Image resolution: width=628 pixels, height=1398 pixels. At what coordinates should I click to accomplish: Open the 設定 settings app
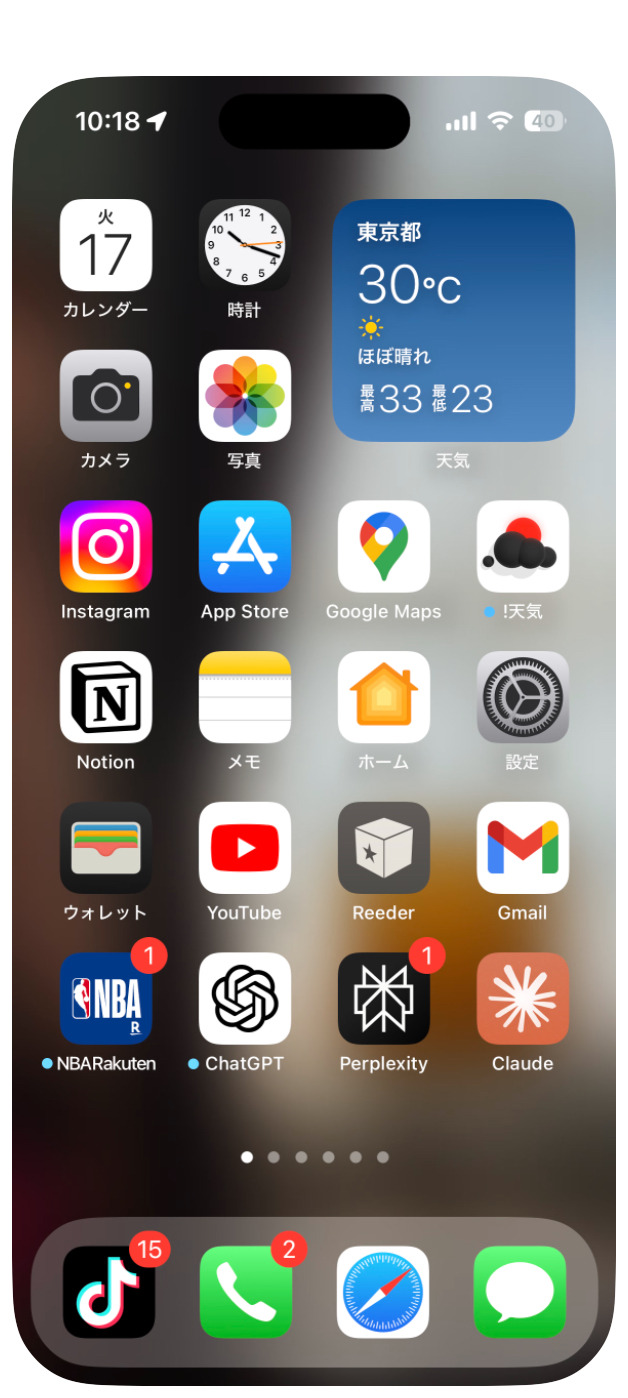click(x=523, y=697)
